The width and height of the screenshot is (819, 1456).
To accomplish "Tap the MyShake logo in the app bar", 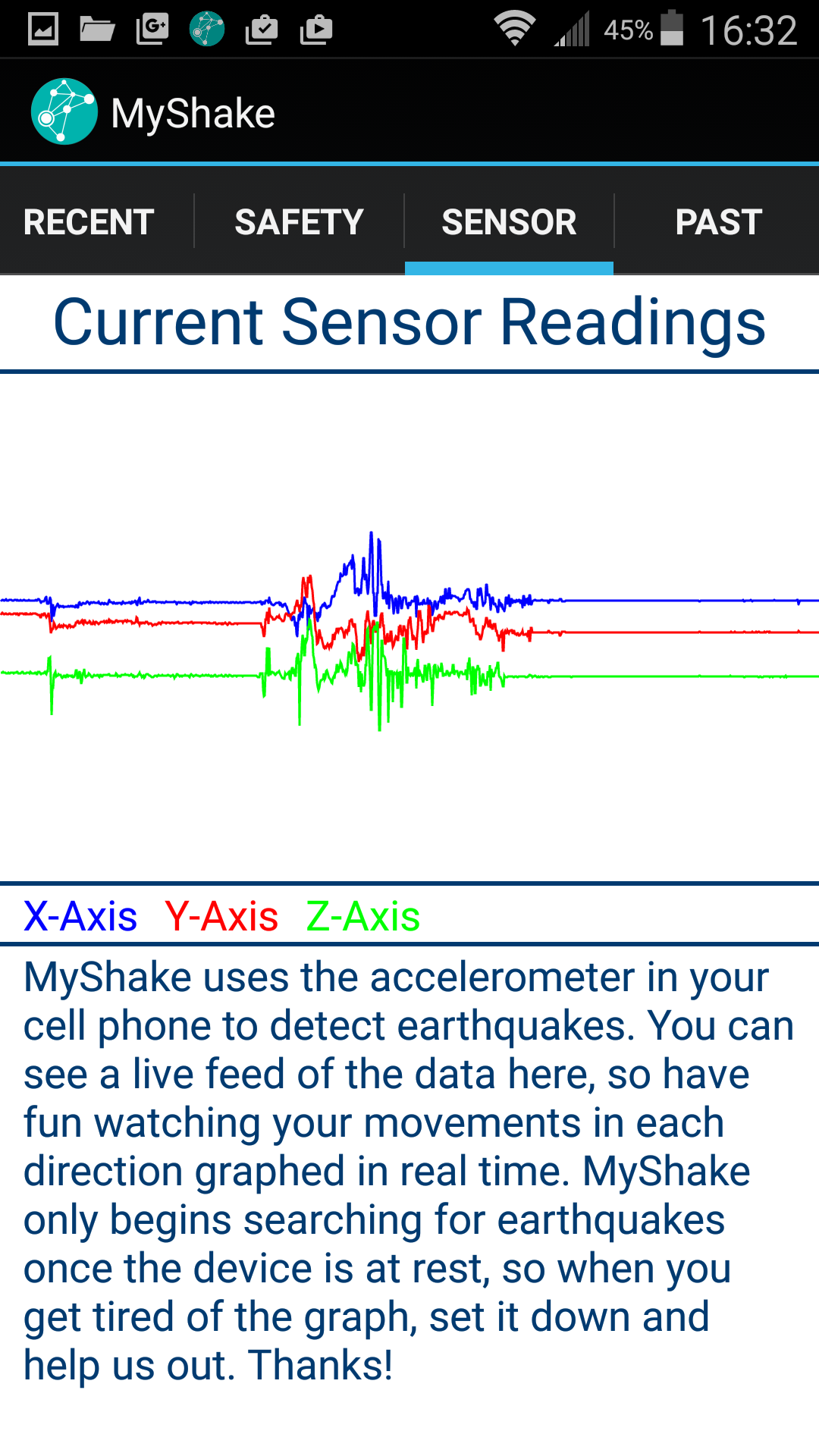I will coord(64,111).
